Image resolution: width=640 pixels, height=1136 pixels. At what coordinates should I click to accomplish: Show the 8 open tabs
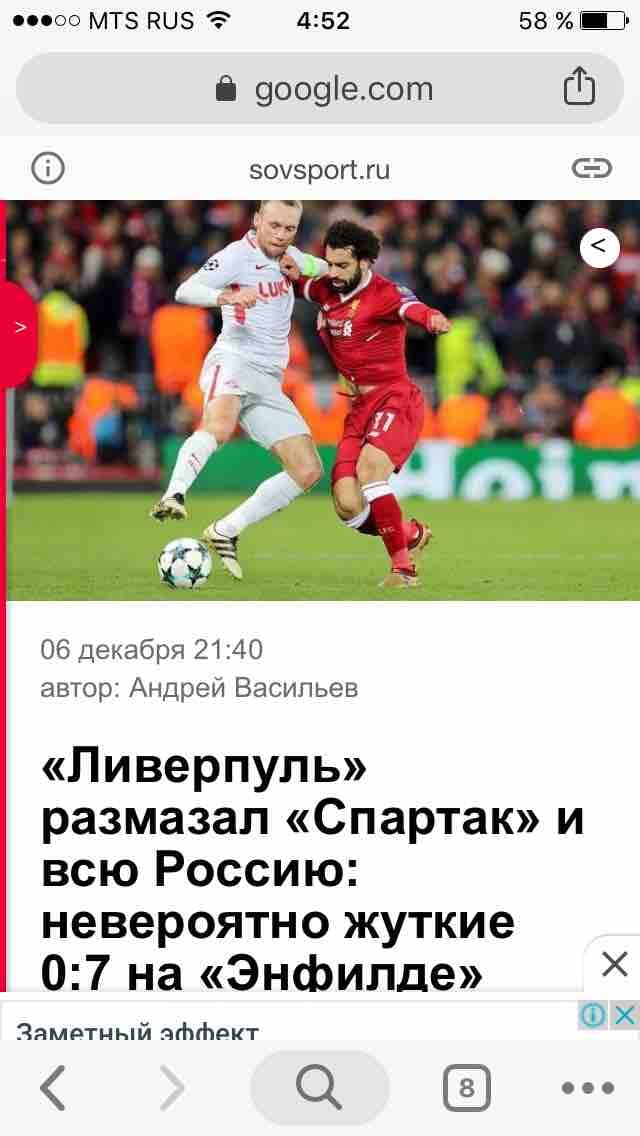(466, 1087)
